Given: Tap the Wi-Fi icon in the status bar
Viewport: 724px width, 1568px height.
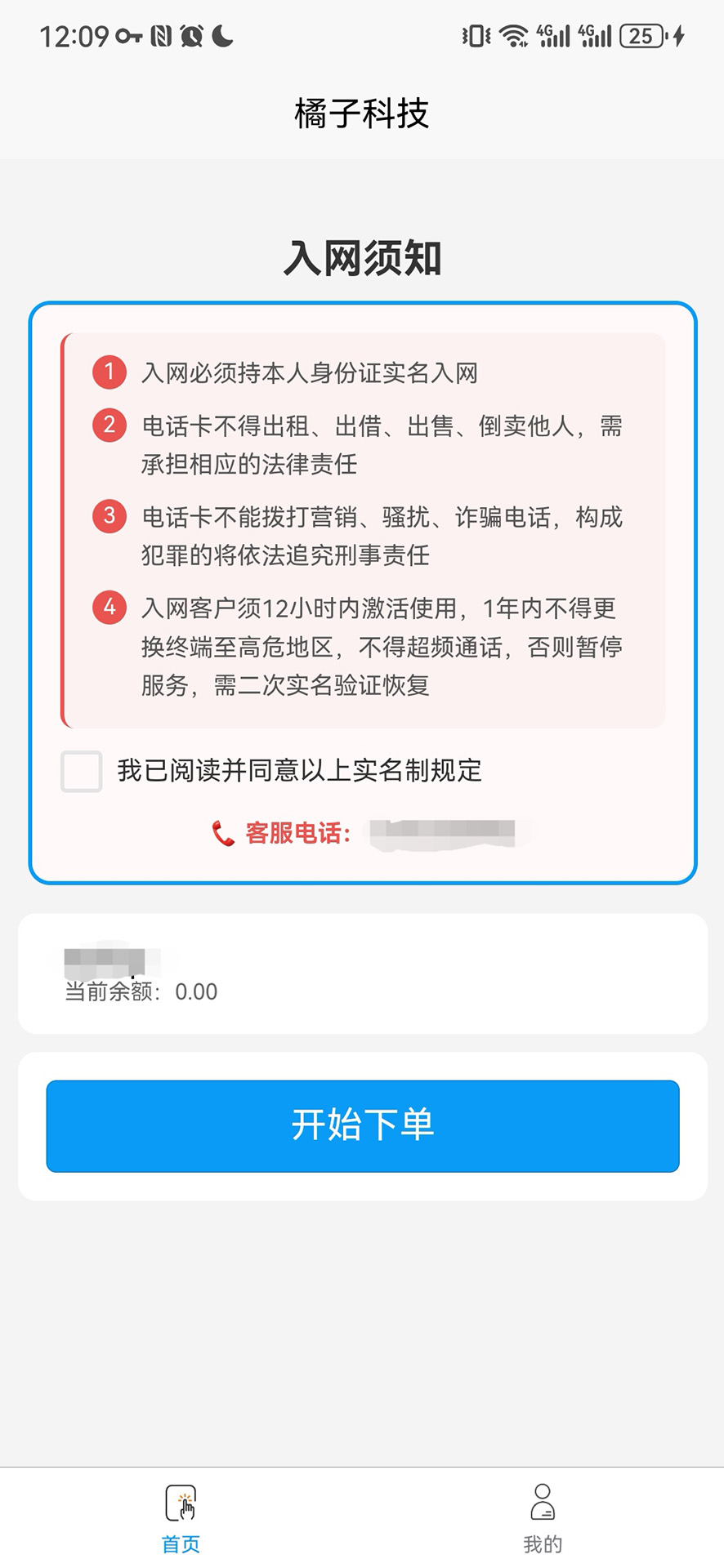Looking at the screenshot, I should click(x=513, y=34).
